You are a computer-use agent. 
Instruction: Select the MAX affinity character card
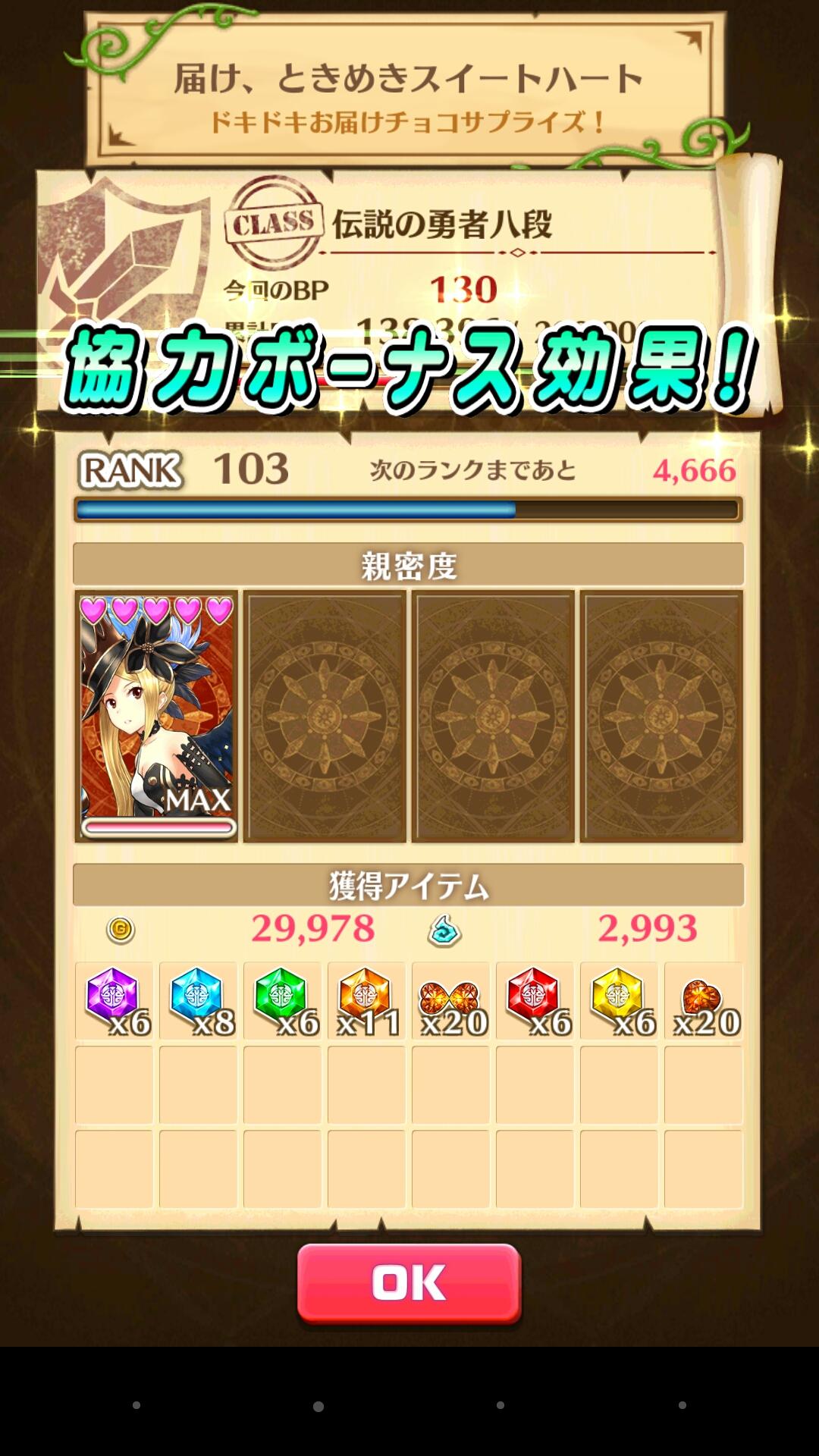[x=157, y=717]
